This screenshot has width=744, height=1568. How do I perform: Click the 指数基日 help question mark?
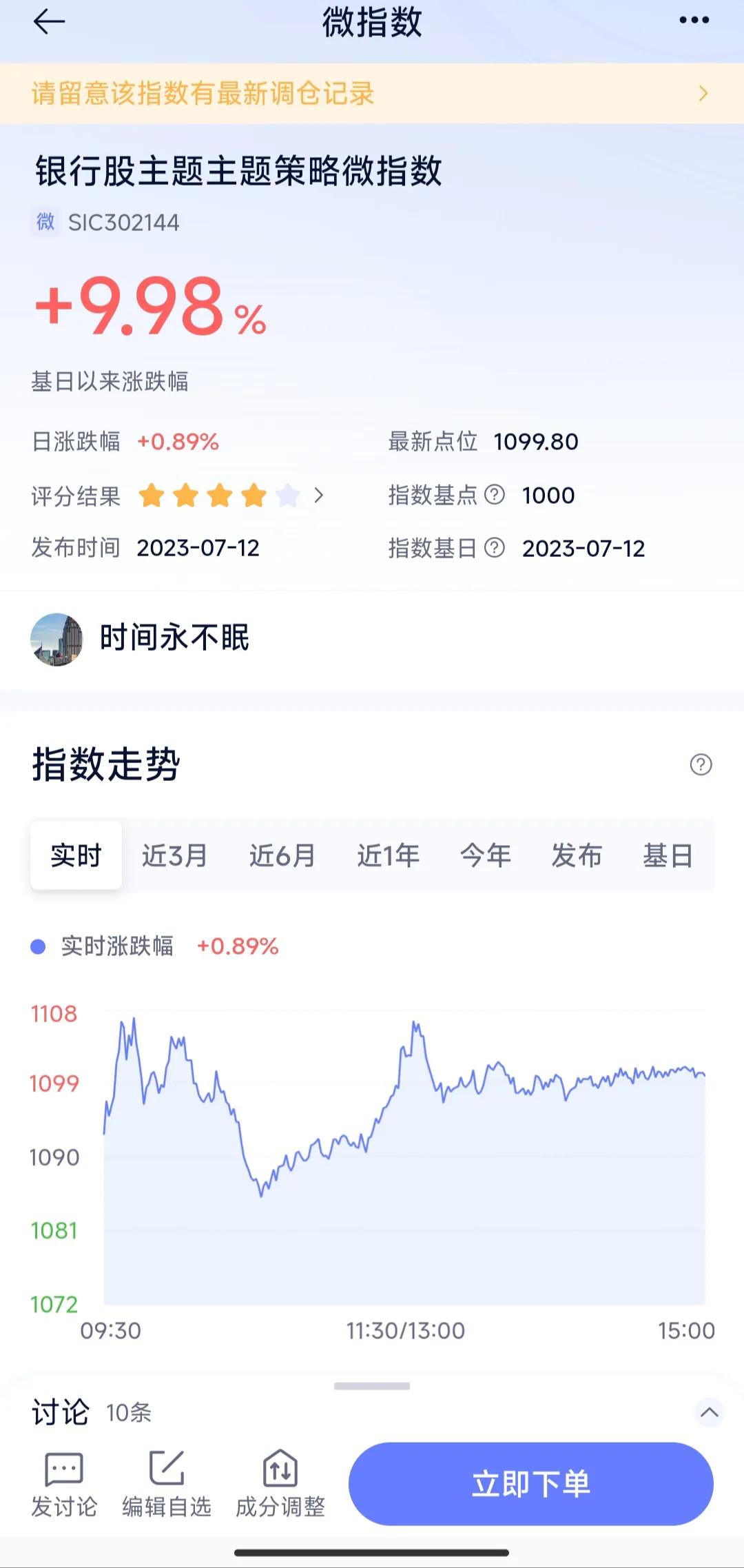pos(493,548)
